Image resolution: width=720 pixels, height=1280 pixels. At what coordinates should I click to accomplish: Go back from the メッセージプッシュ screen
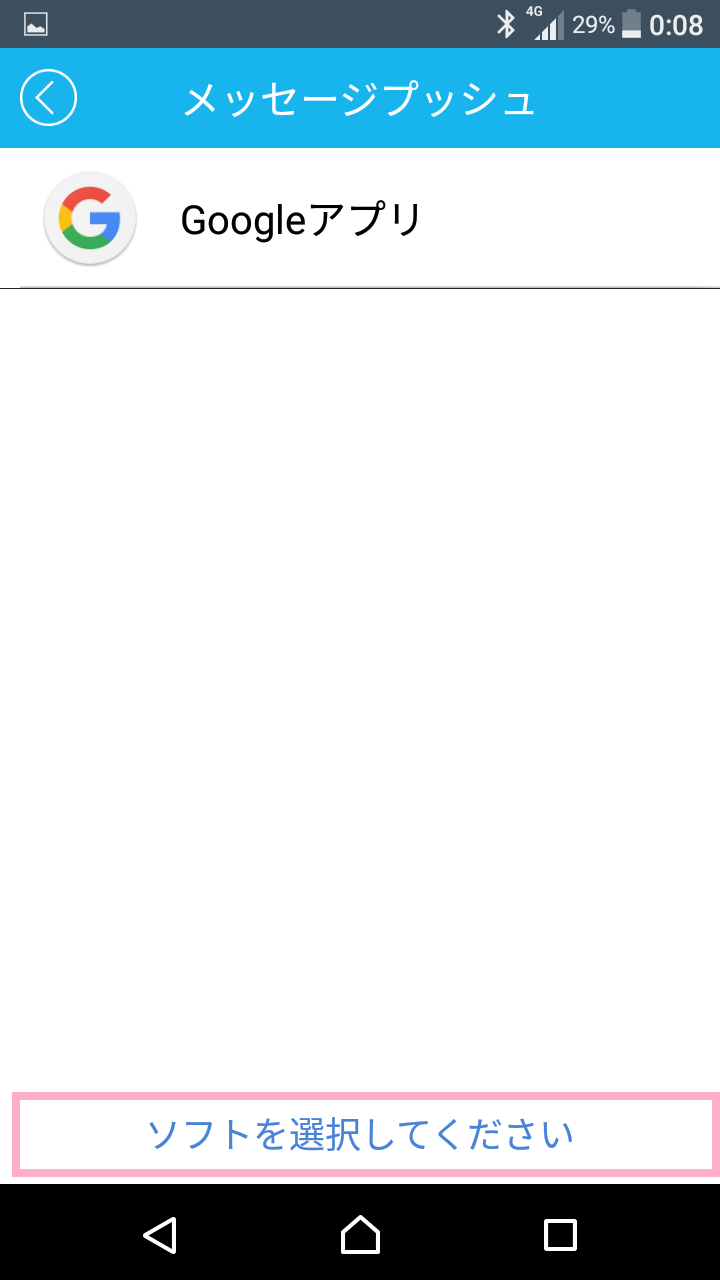point(48,98)
